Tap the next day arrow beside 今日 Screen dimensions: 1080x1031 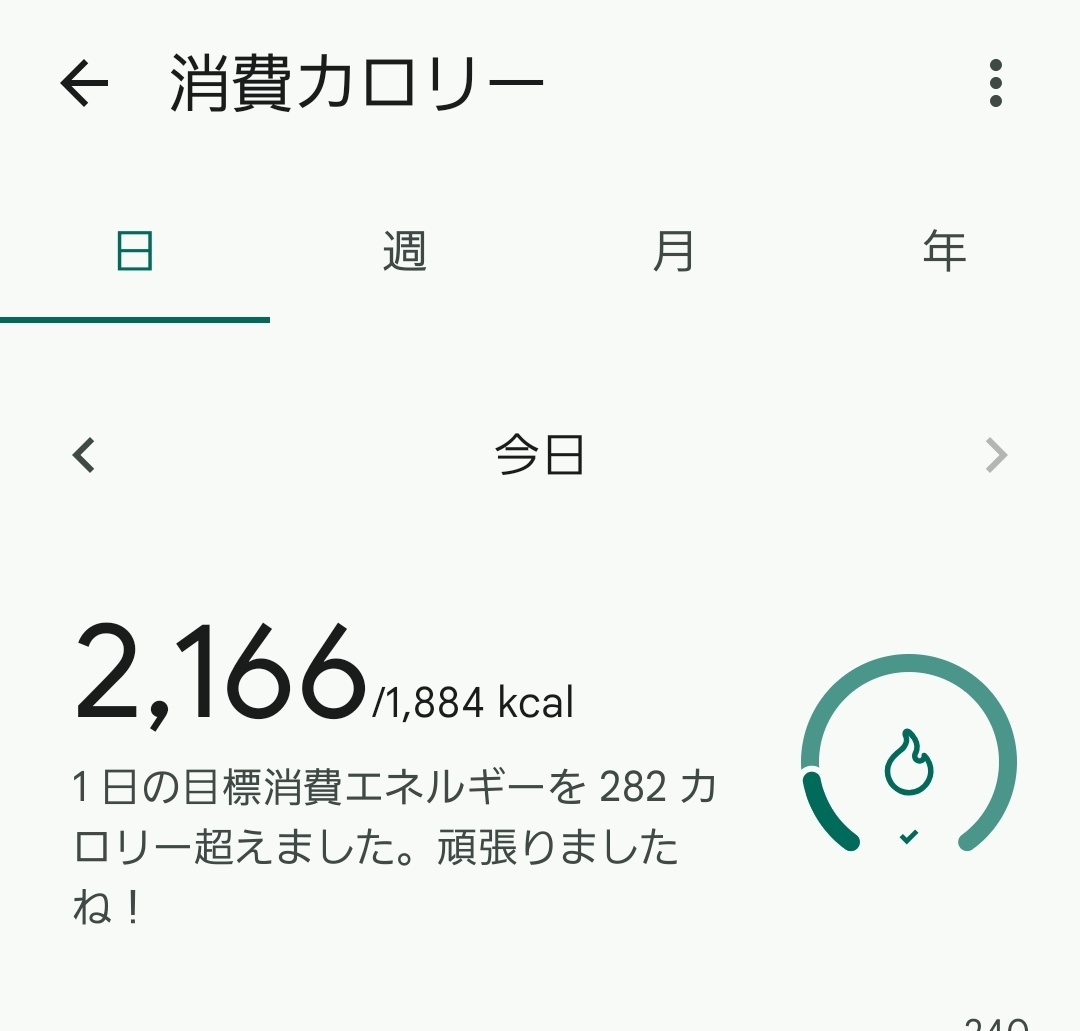point(996,456)
